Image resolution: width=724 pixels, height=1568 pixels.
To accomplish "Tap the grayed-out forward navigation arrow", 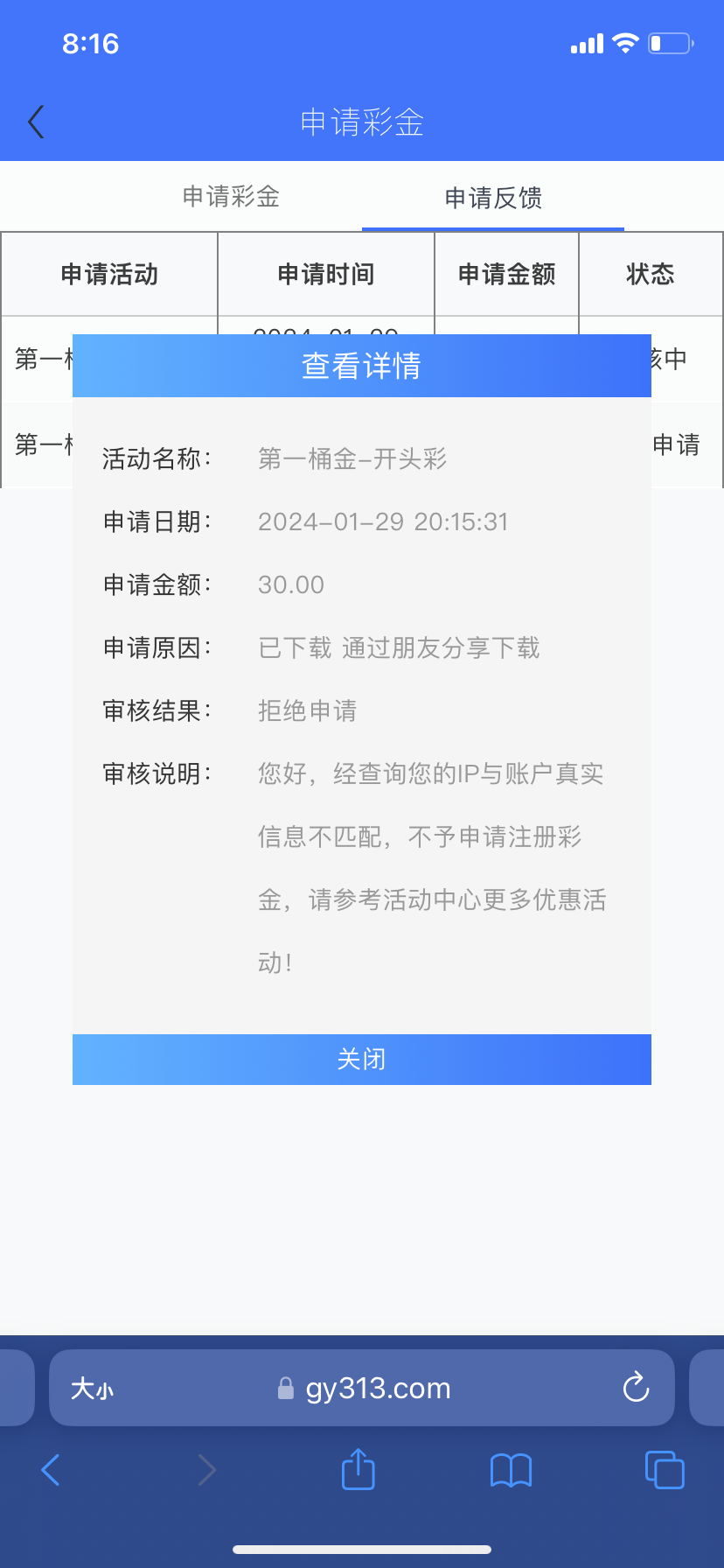I will click(206, 1470).
